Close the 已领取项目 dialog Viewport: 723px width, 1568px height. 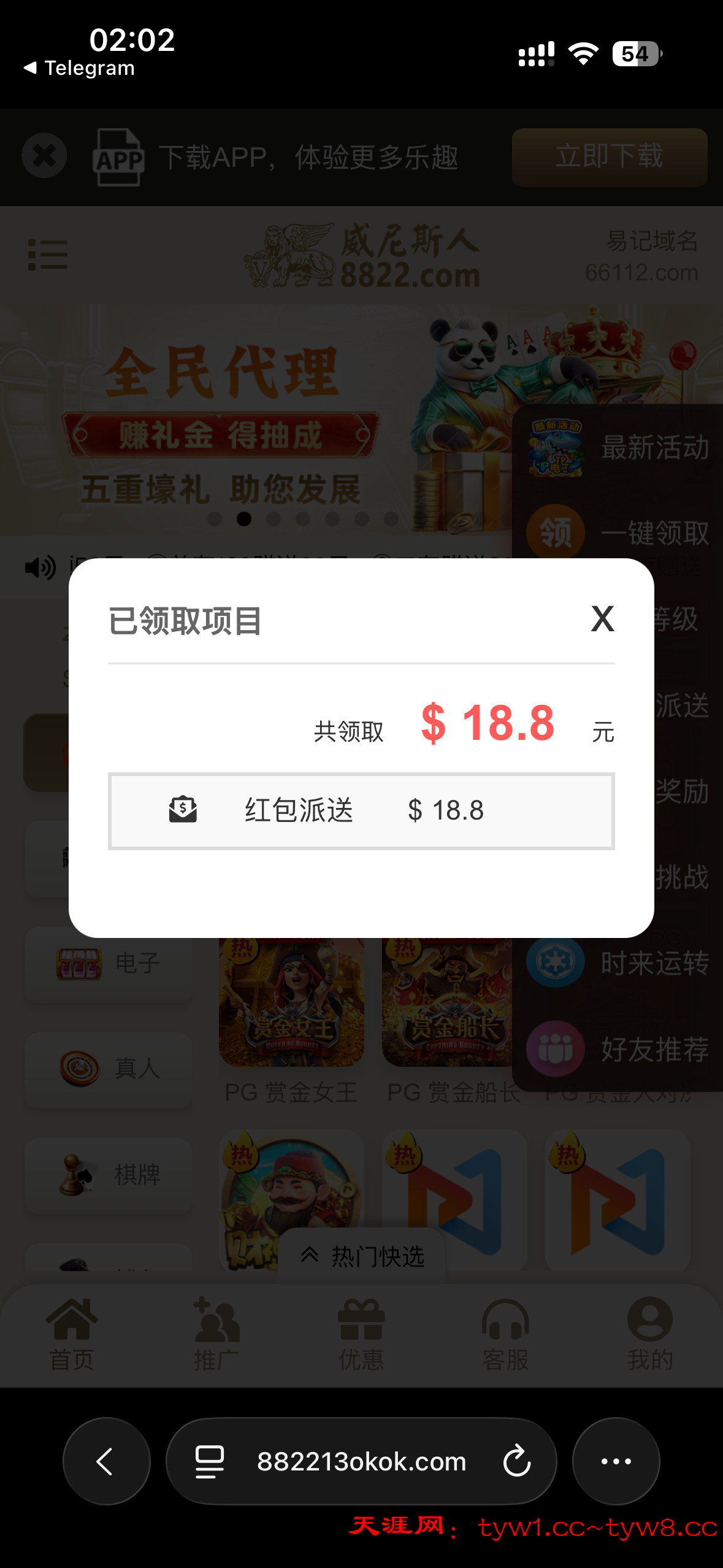(x=602, y=618)
